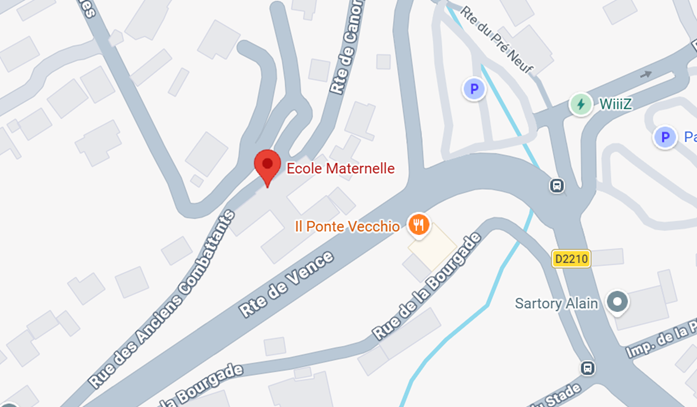
Task: Select the bus stop by the roundabout
Action: pyautogui.click(x=557, y=185)
